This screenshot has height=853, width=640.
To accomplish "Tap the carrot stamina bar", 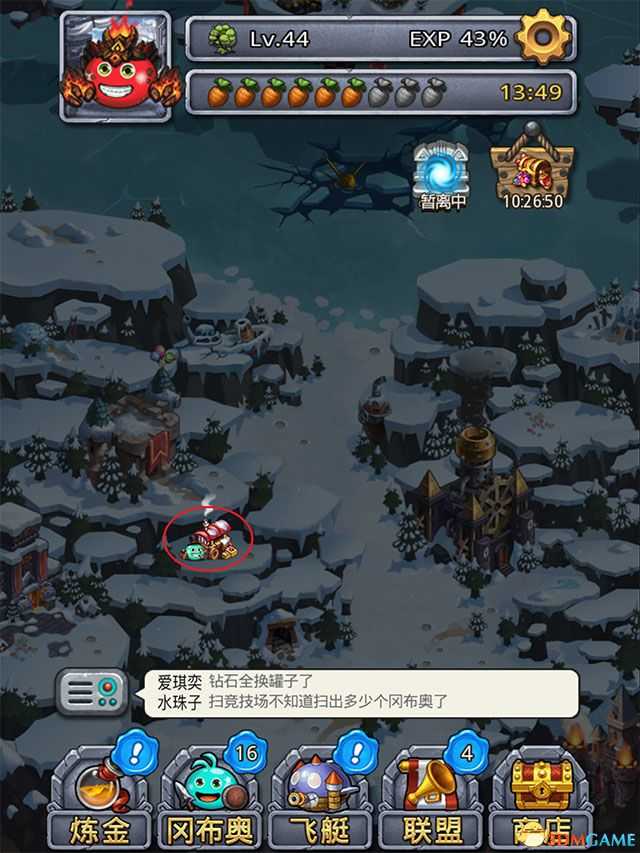I will click(380, 93).
